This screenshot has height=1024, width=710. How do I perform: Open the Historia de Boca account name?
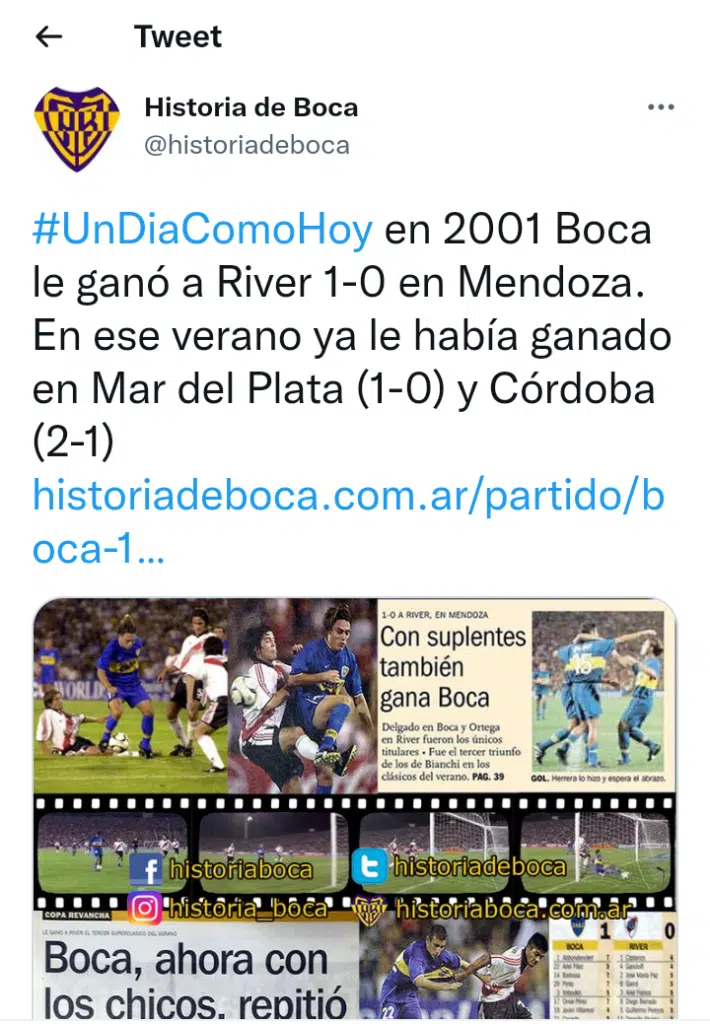[x=250, y=107]
